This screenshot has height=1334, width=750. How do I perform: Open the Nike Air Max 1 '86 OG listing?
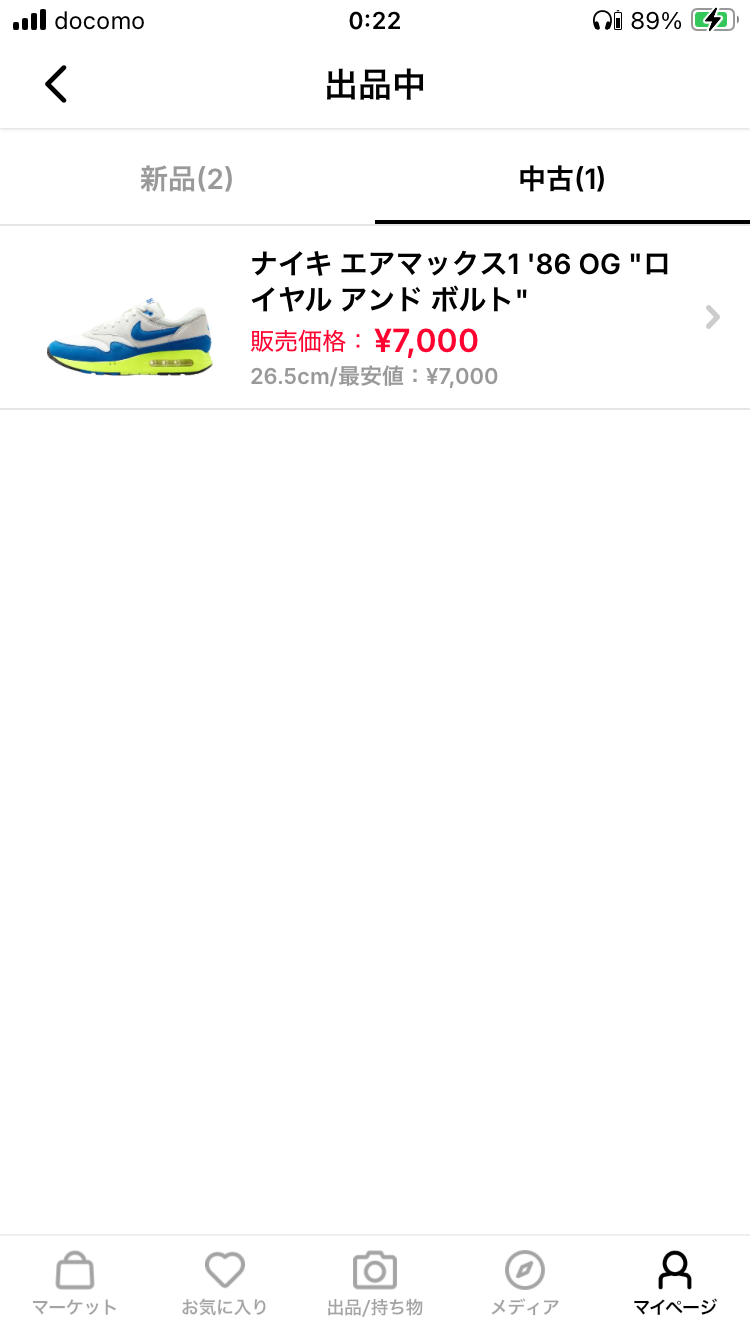coord(375,318)
